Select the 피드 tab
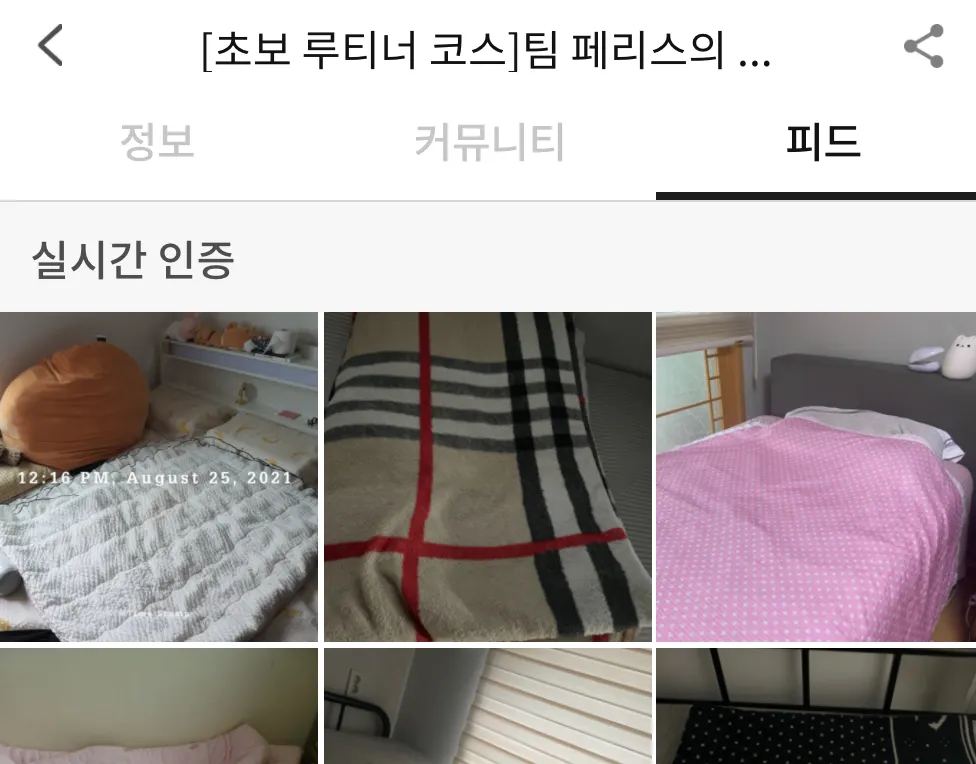Screen dimensions: 976x764 [x=822, y=143]
